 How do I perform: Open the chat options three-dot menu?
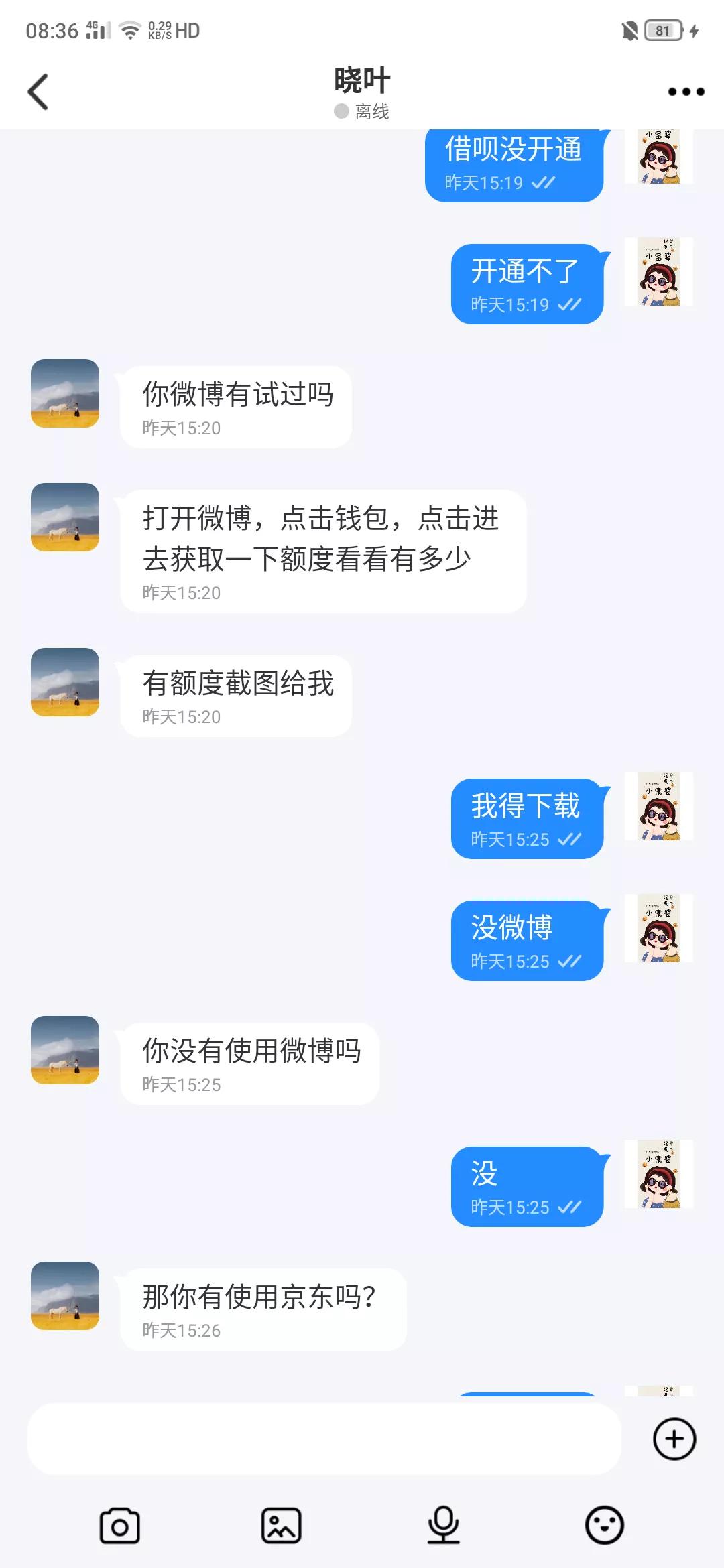pos(684,91)
